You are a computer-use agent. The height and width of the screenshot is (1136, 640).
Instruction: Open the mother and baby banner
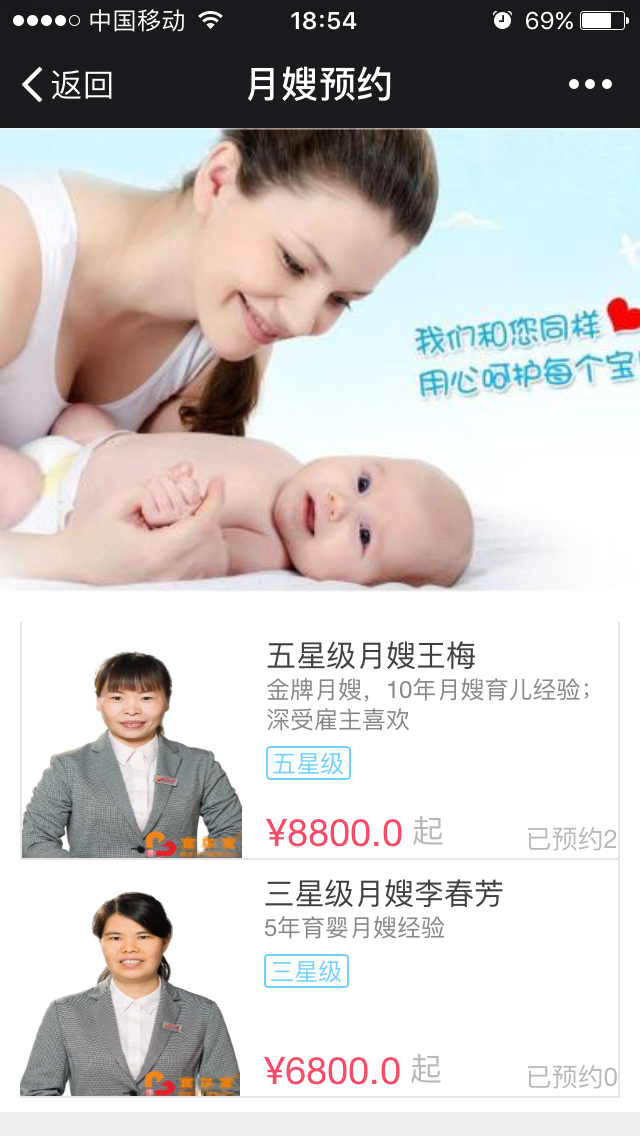320,360
